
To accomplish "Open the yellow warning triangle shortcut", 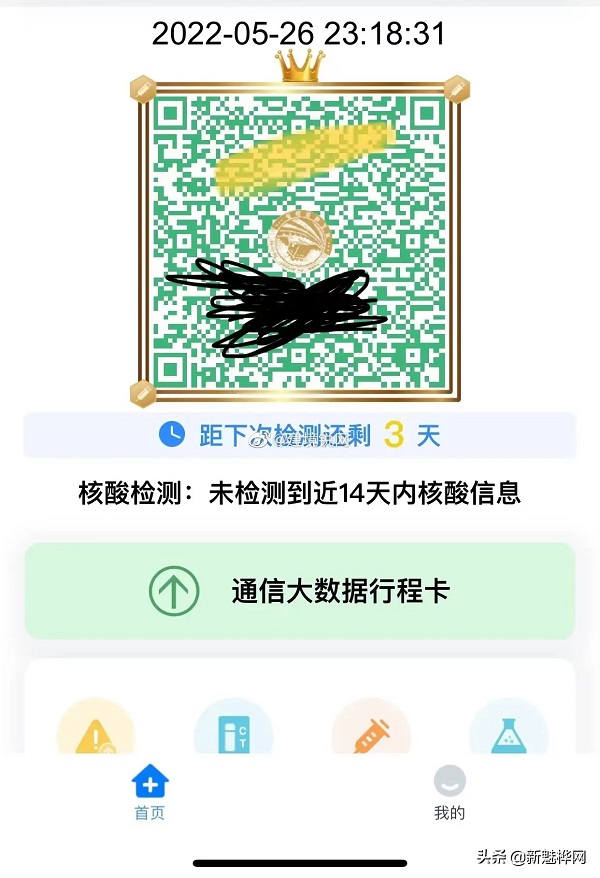I will point(96,730).
